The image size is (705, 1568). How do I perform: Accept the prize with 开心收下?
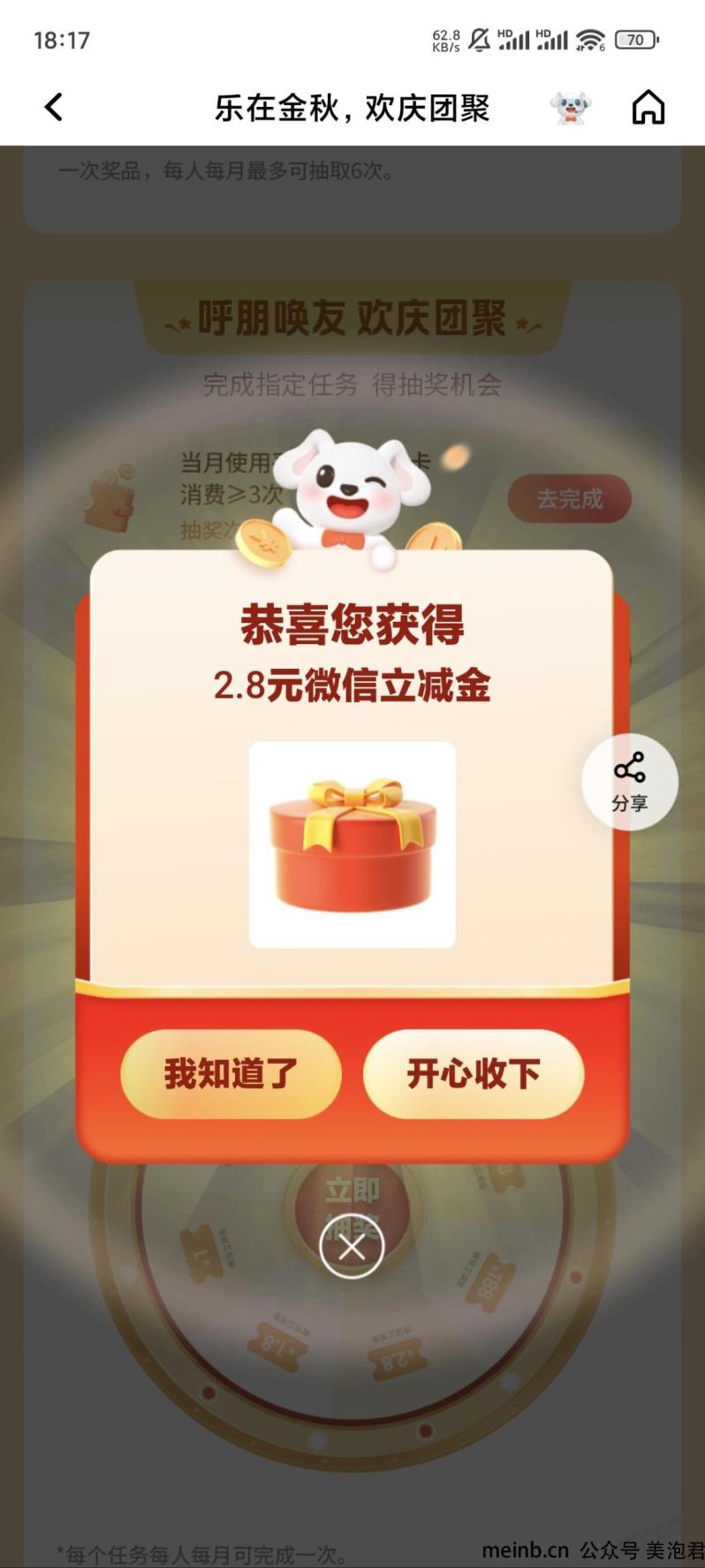pos(474,1073)
